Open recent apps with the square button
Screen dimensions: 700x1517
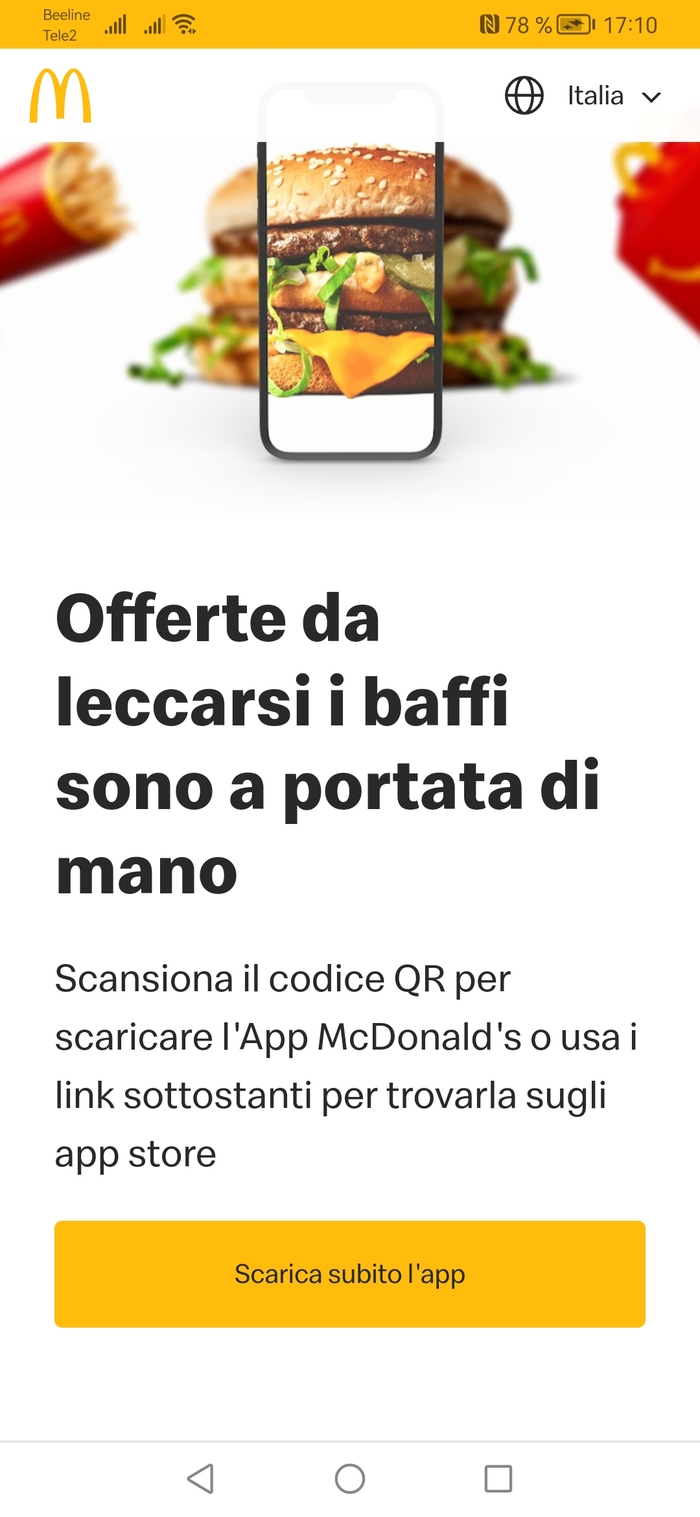(x=498, y=1478)
